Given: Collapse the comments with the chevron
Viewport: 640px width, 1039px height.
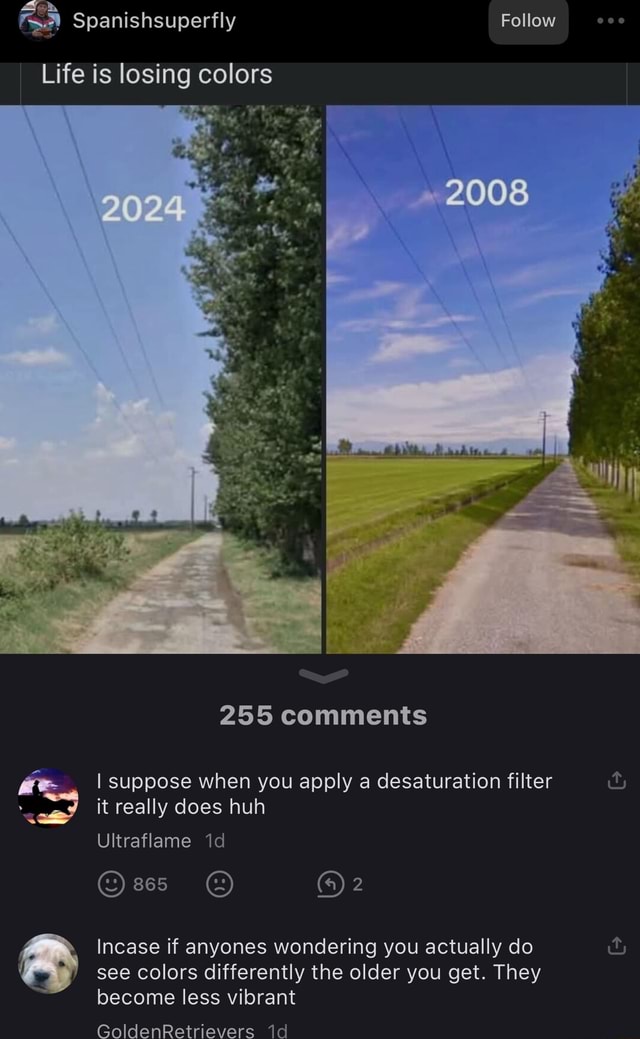Looking at the screenshot, I should (323, 677).
